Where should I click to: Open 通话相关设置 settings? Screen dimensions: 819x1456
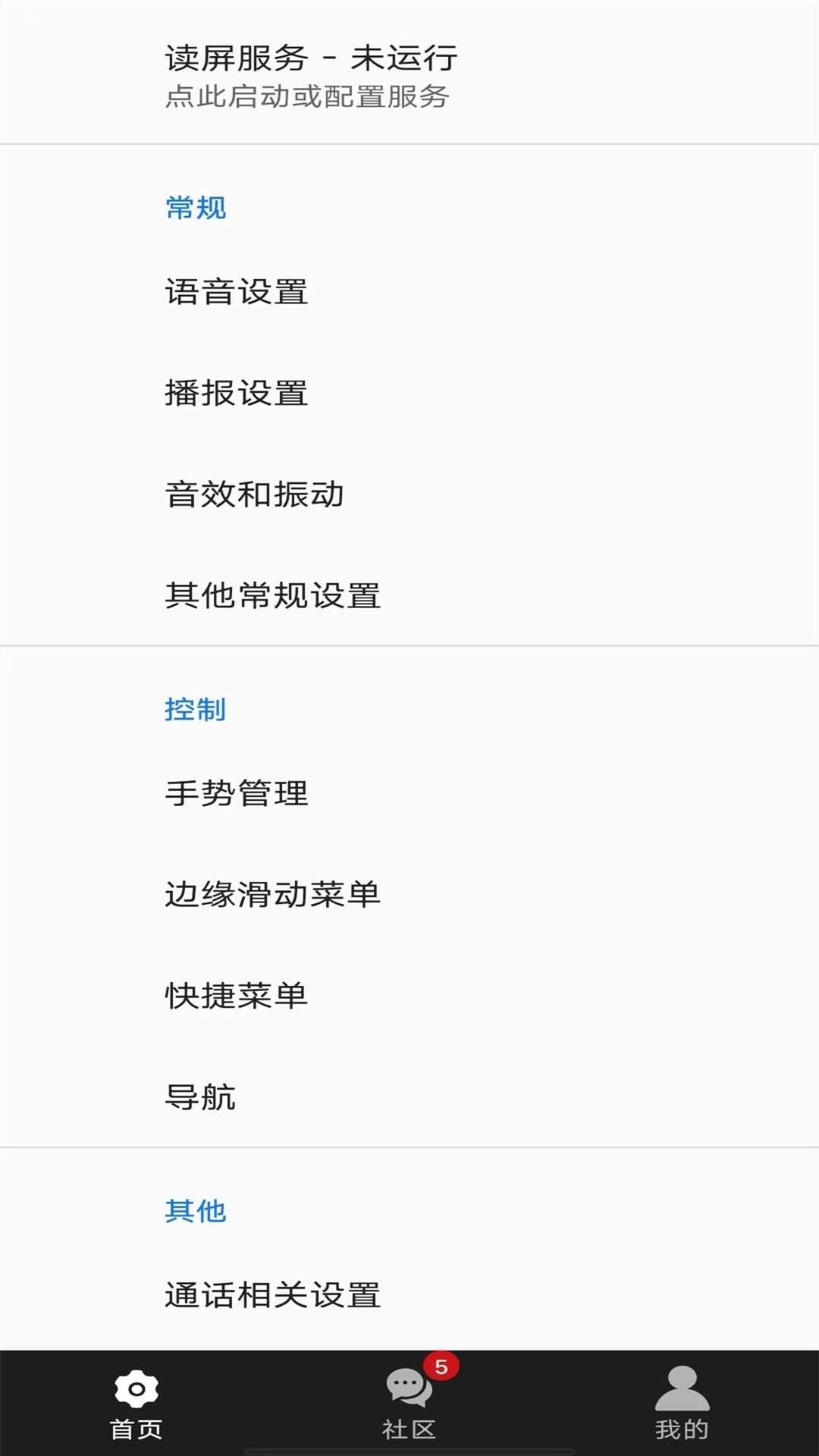[x=275, y=1294]
